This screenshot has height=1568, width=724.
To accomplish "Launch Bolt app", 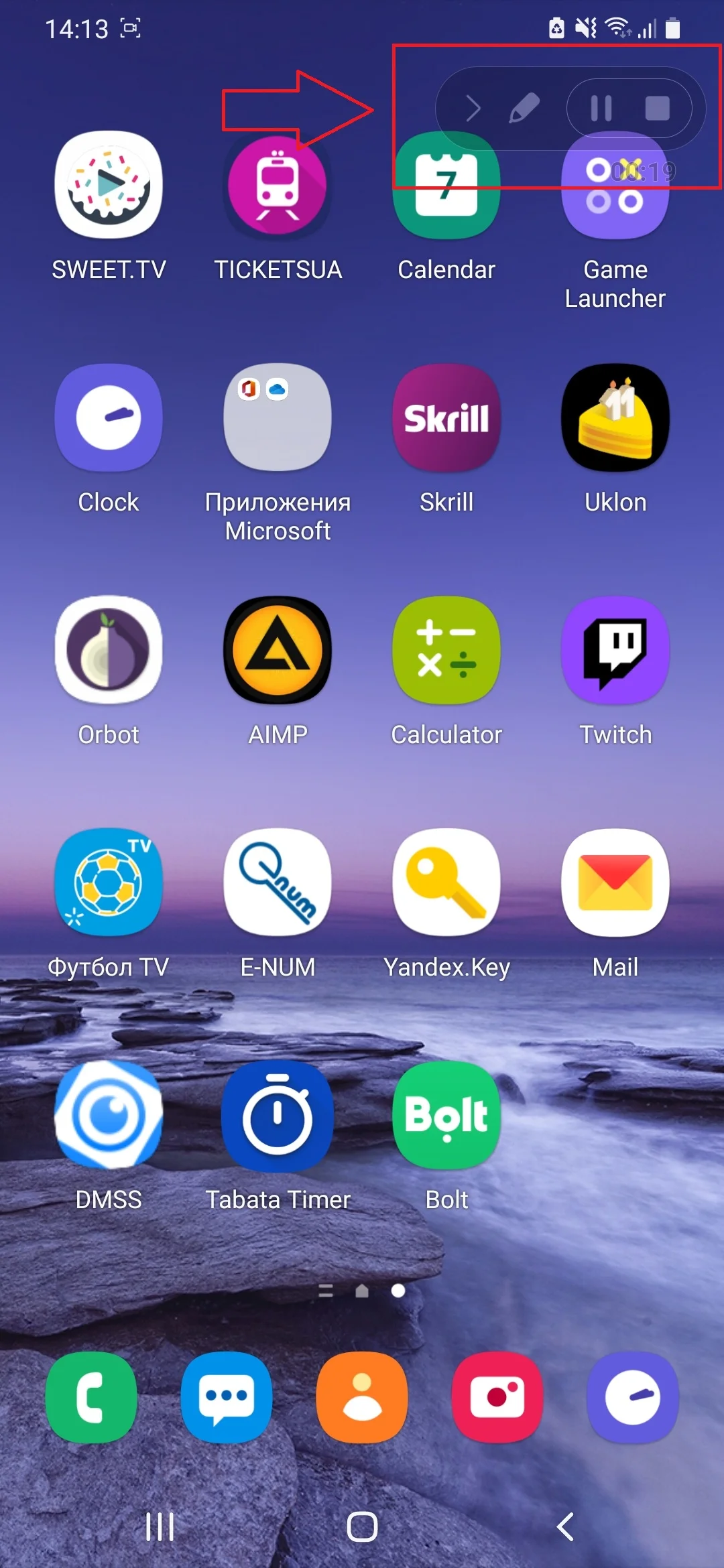I will tap(446, 1115).
